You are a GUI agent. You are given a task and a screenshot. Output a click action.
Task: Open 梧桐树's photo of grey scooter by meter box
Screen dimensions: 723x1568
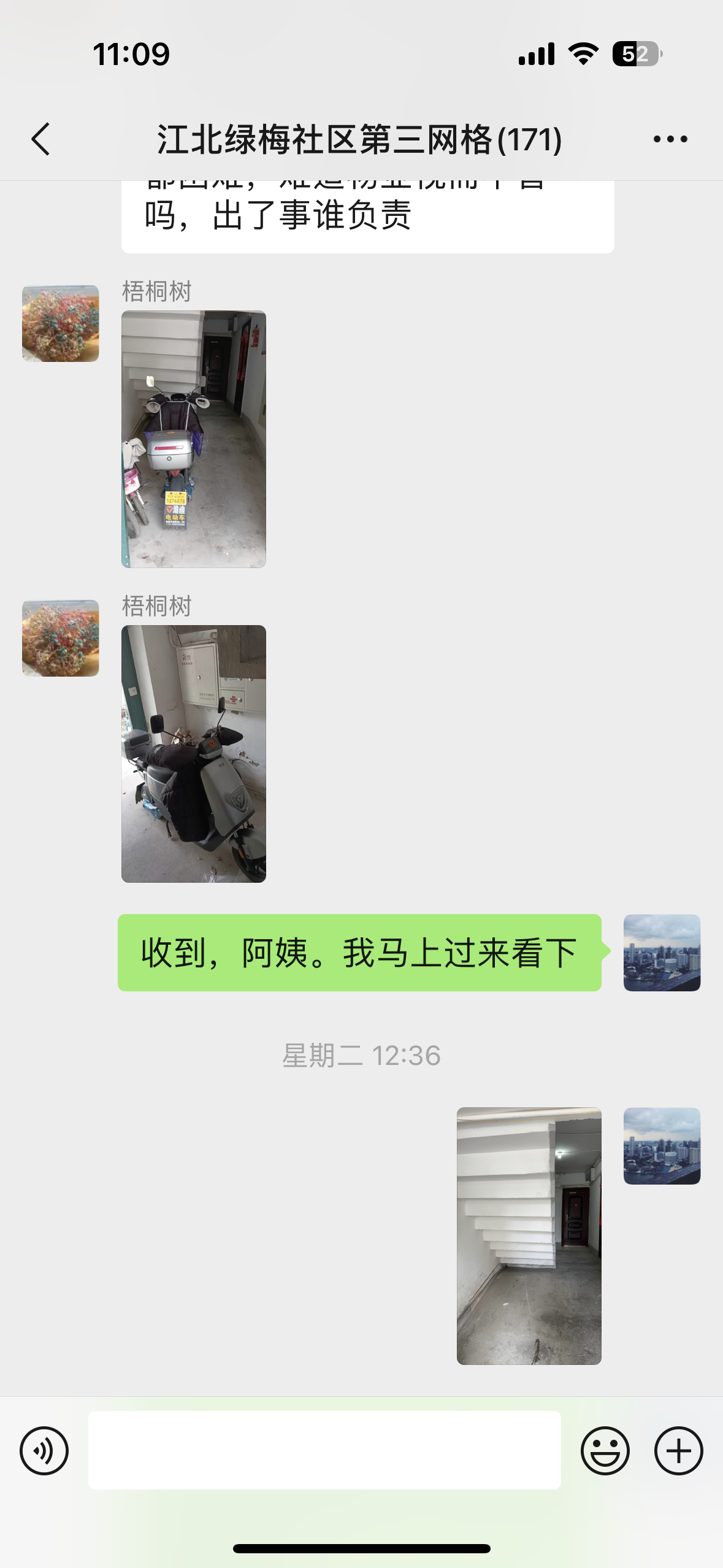[x=193, y=753]
